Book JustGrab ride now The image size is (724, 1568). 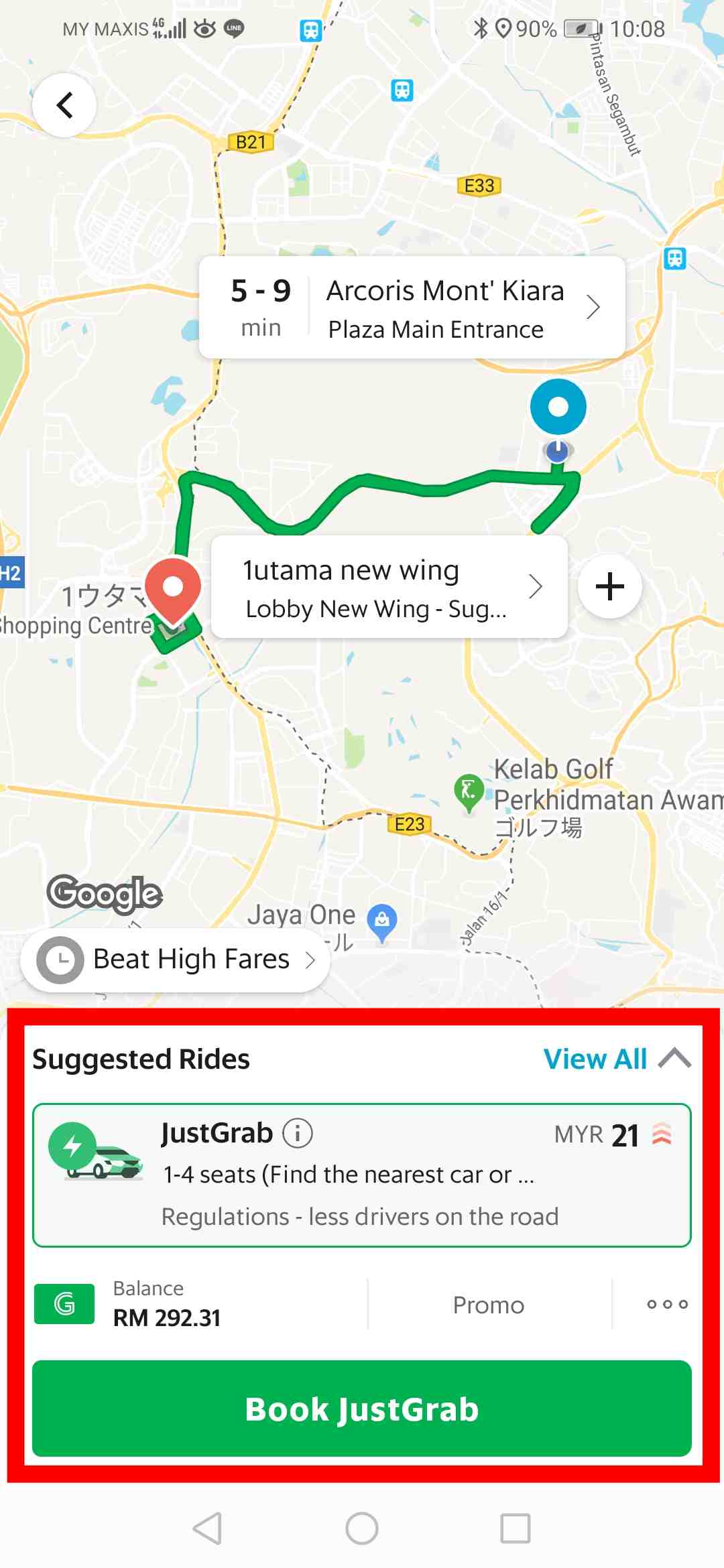pyautogui.click(x=362, y=1409)
